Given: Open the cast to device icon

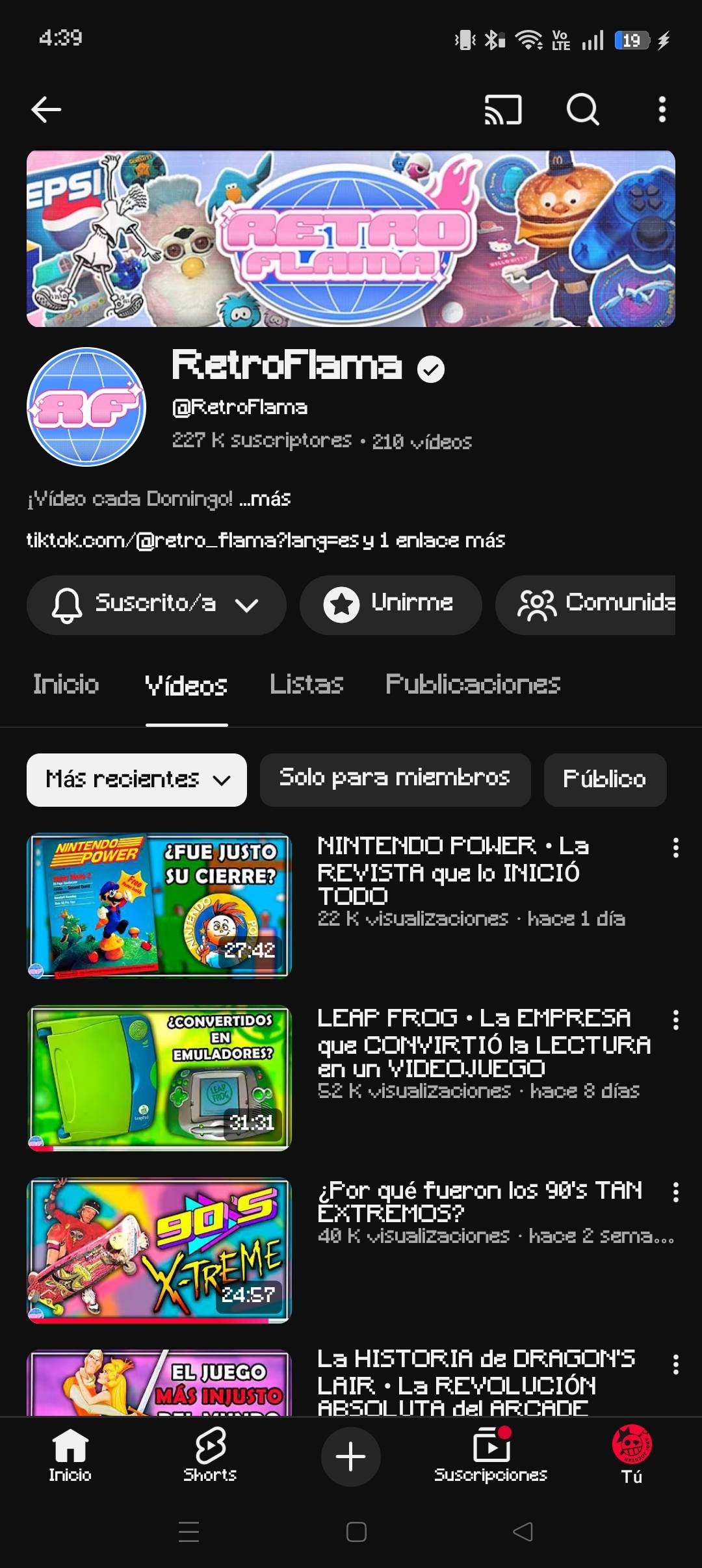Looking at the screenshot, I should (503, 109).
